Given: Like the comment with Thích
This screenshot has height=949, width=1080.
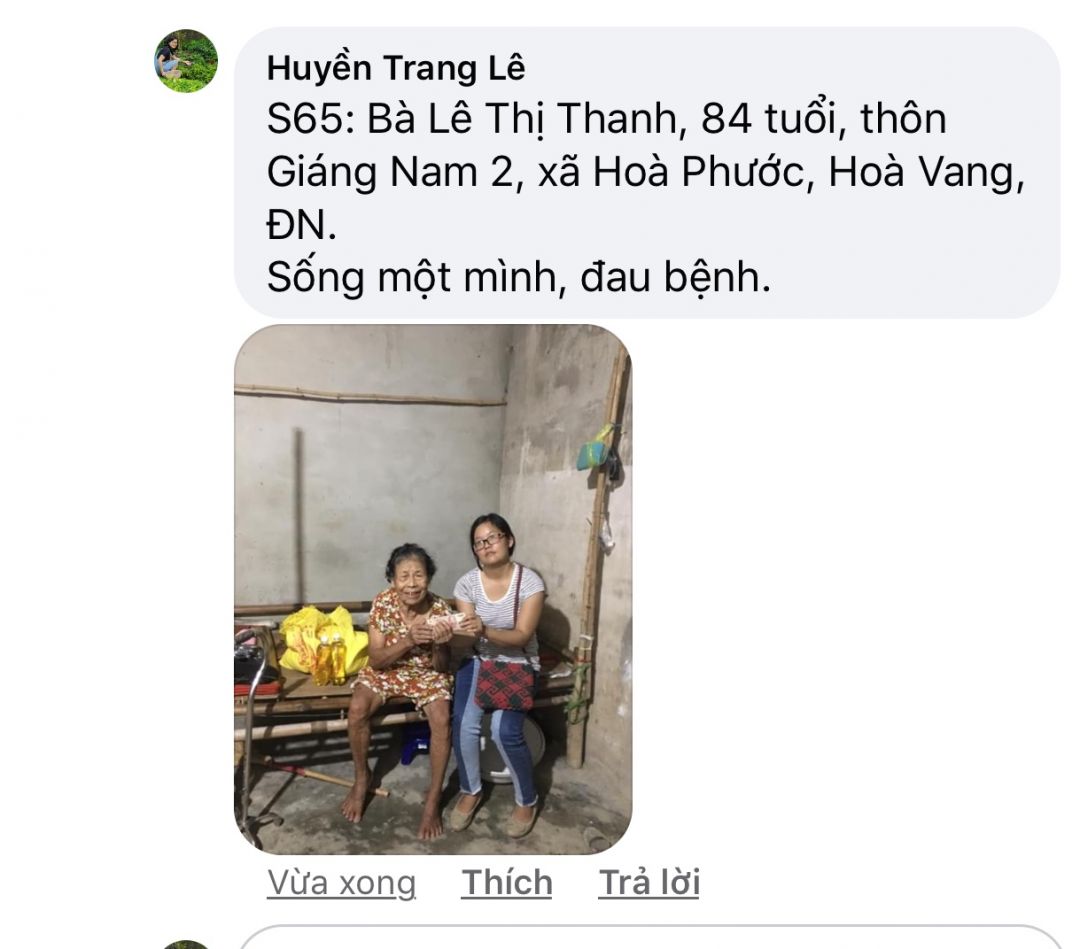Looking at the screenshot, I should [506, 883].
